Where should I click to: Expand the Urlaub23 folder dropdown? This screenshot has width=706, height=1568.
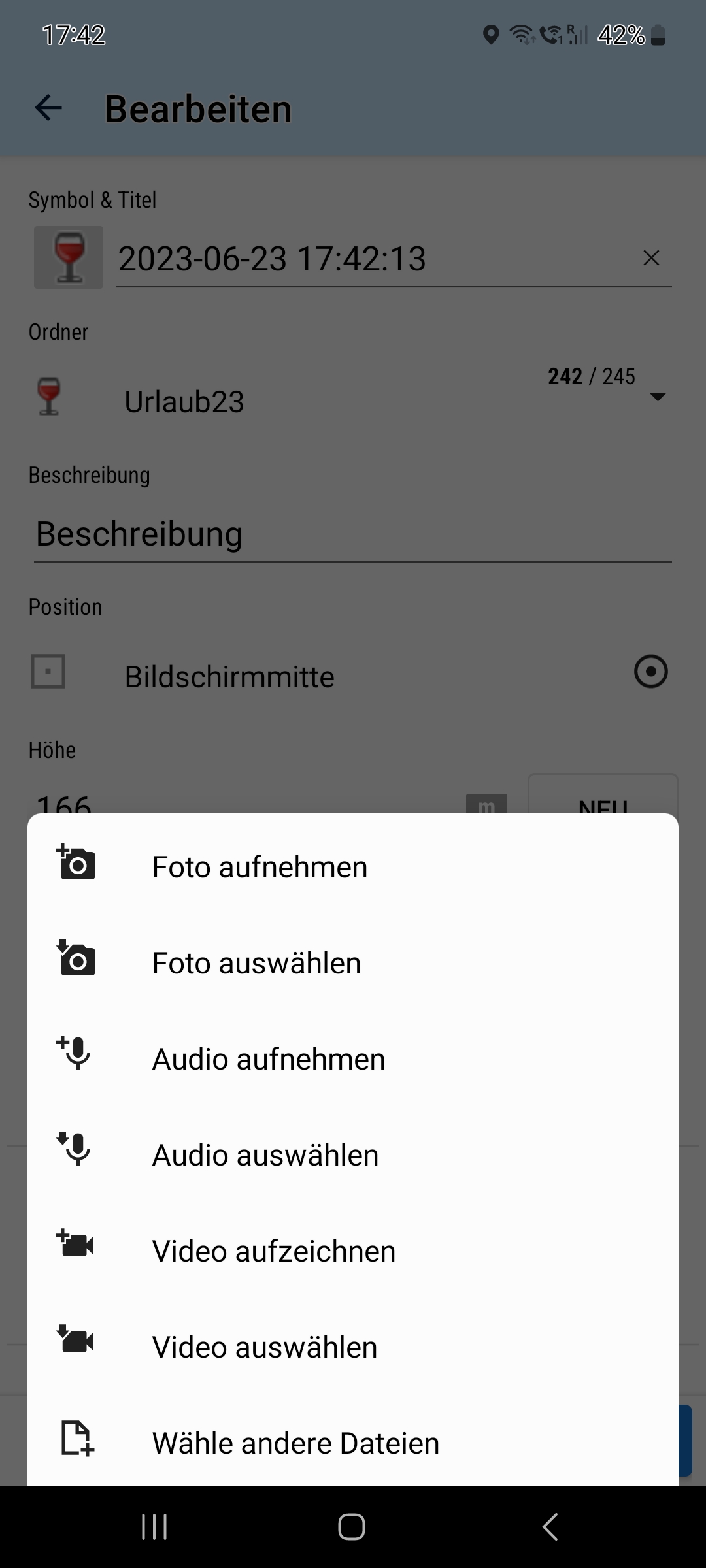[x=658, y=397]
